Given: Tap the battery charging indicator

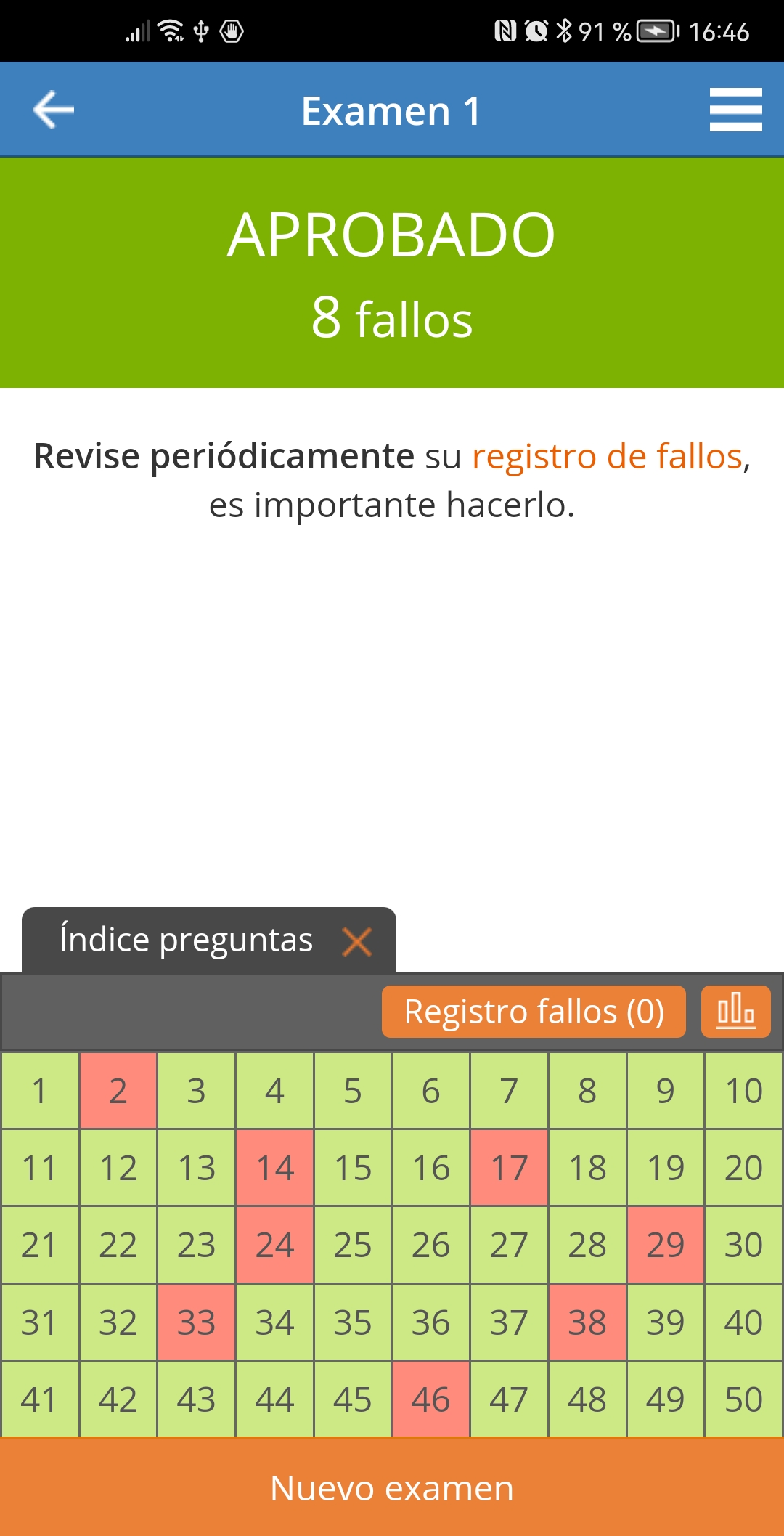Looking at the screenshot, I should point(652,32).
